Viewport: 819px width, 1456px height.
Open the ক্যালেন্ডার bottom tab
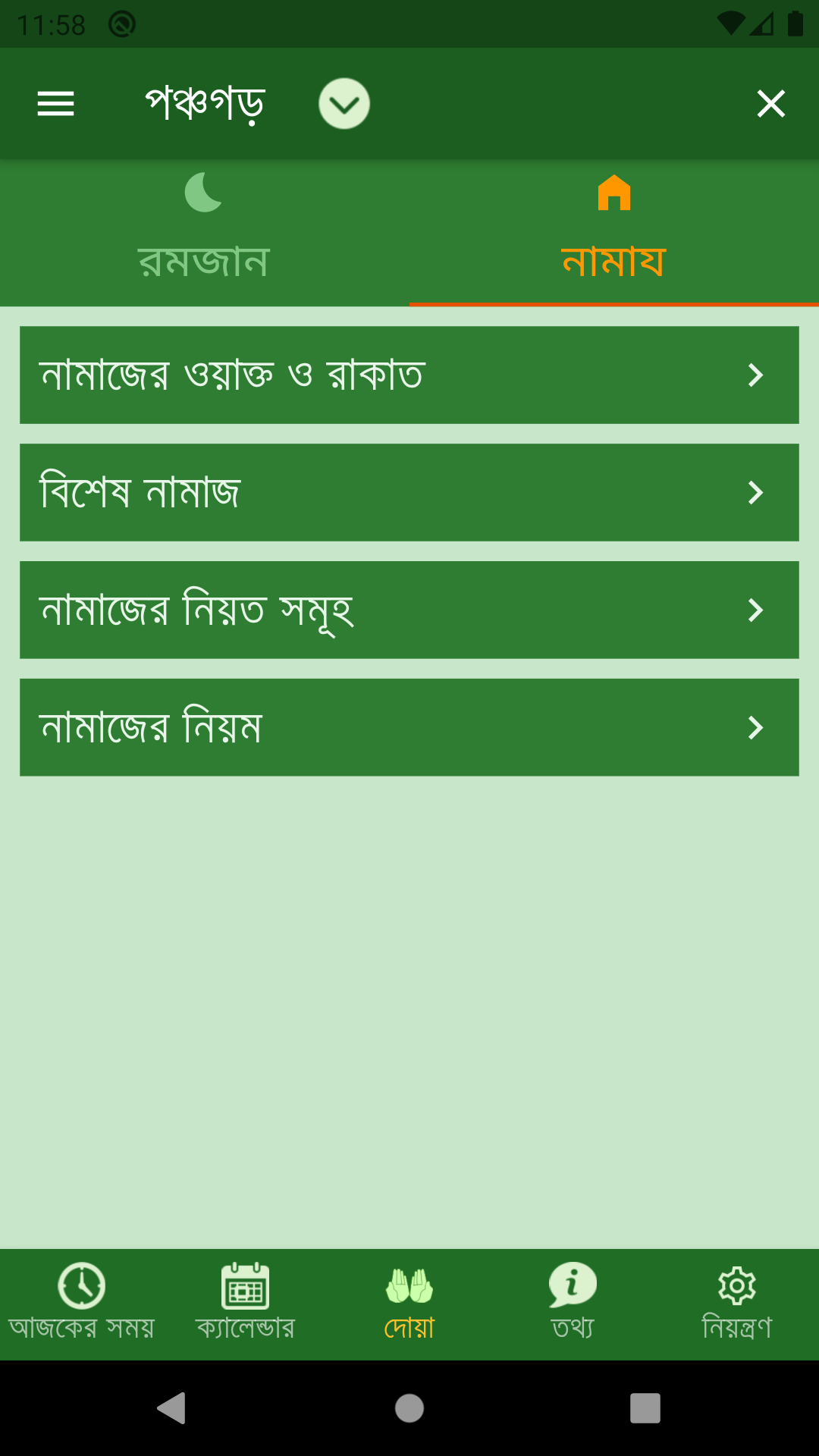pyautogui.click(x=246, y=1304)
